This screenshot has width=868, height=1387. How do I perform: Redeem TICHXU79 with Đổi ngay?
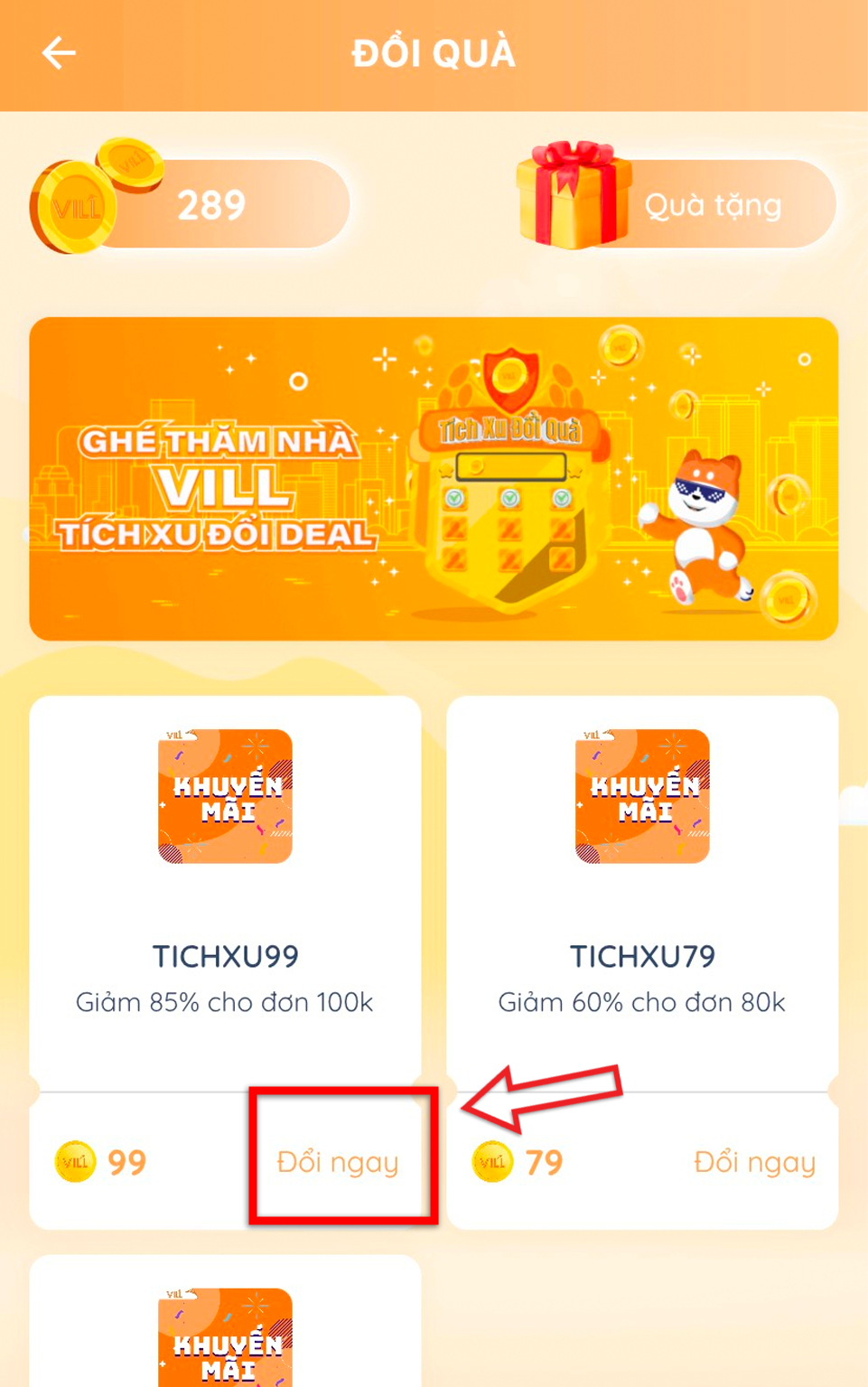tap(754, 1162)
